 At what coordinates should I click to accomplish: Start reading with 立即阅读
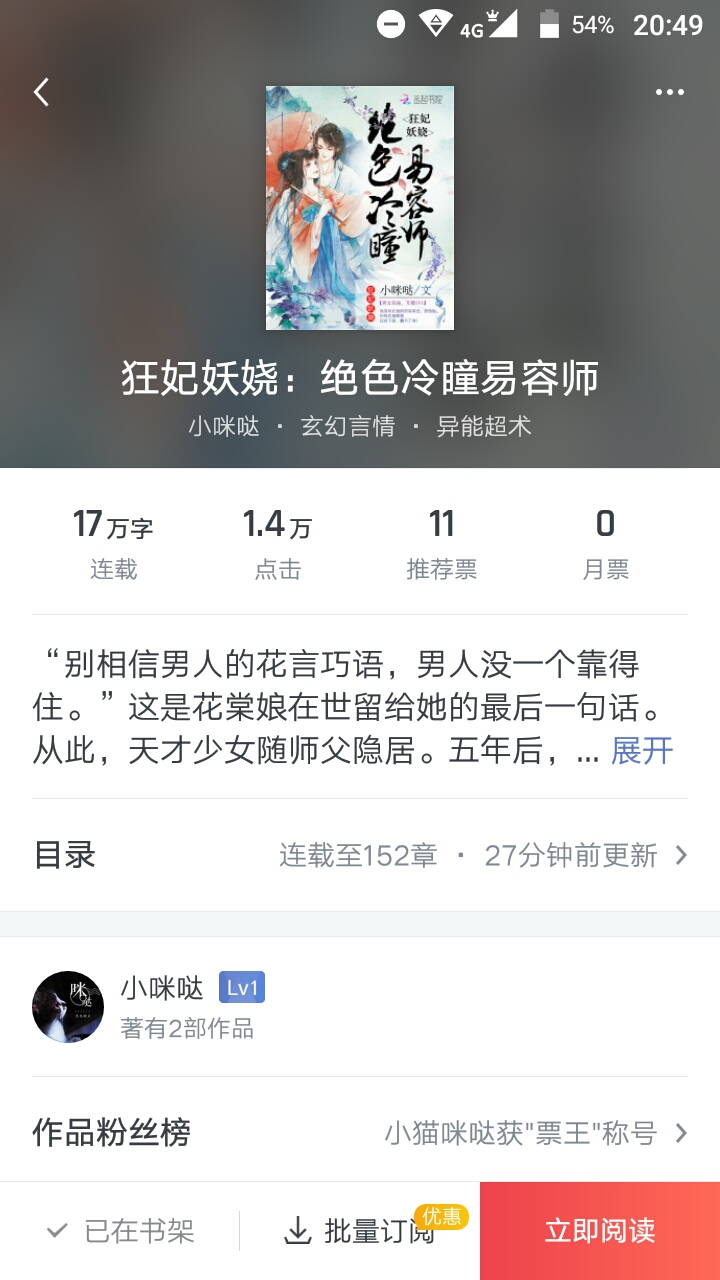click(x=600, y=1231)
